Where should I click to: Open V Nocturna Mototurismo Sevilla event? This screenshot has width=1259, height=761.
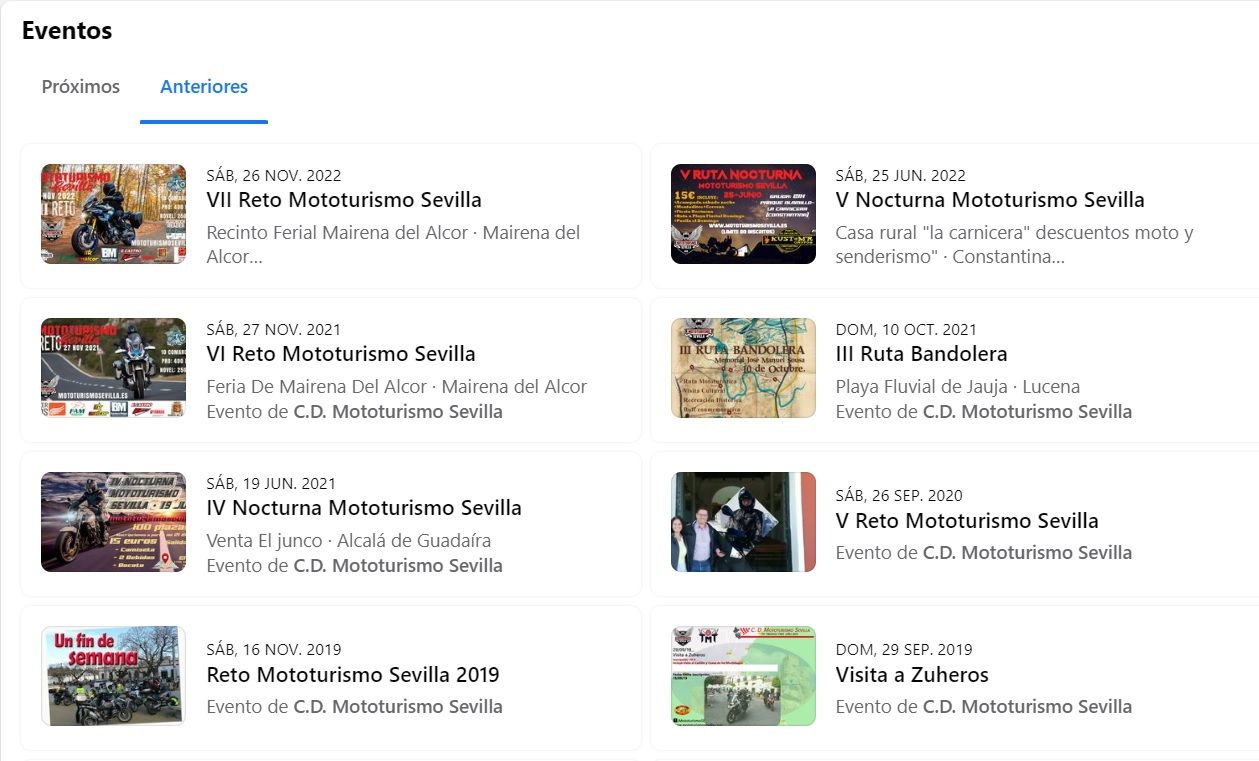[x=989, y=200]
